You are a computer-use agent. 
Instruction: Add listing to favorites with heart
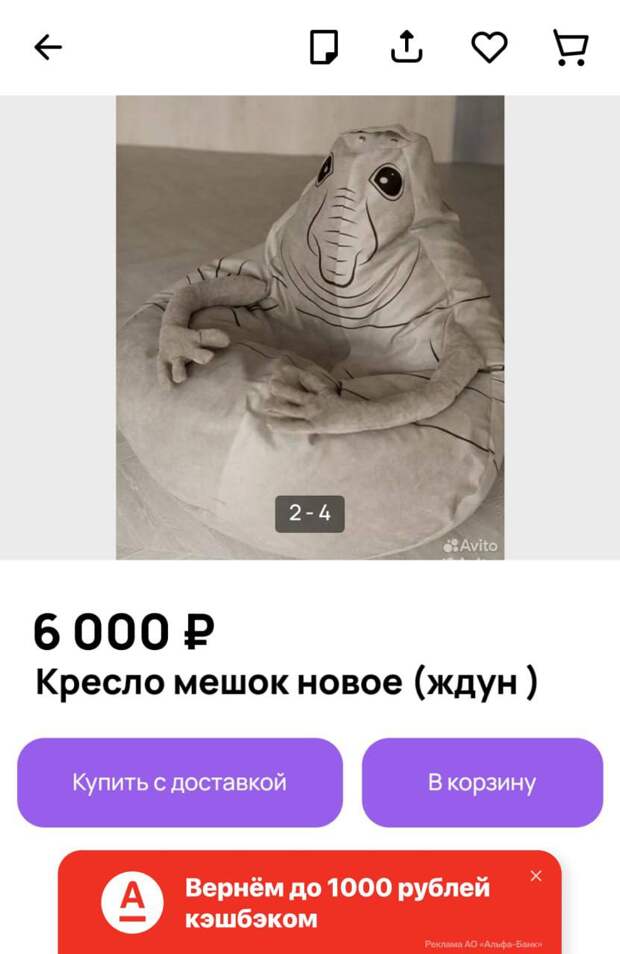click(489, 47)
